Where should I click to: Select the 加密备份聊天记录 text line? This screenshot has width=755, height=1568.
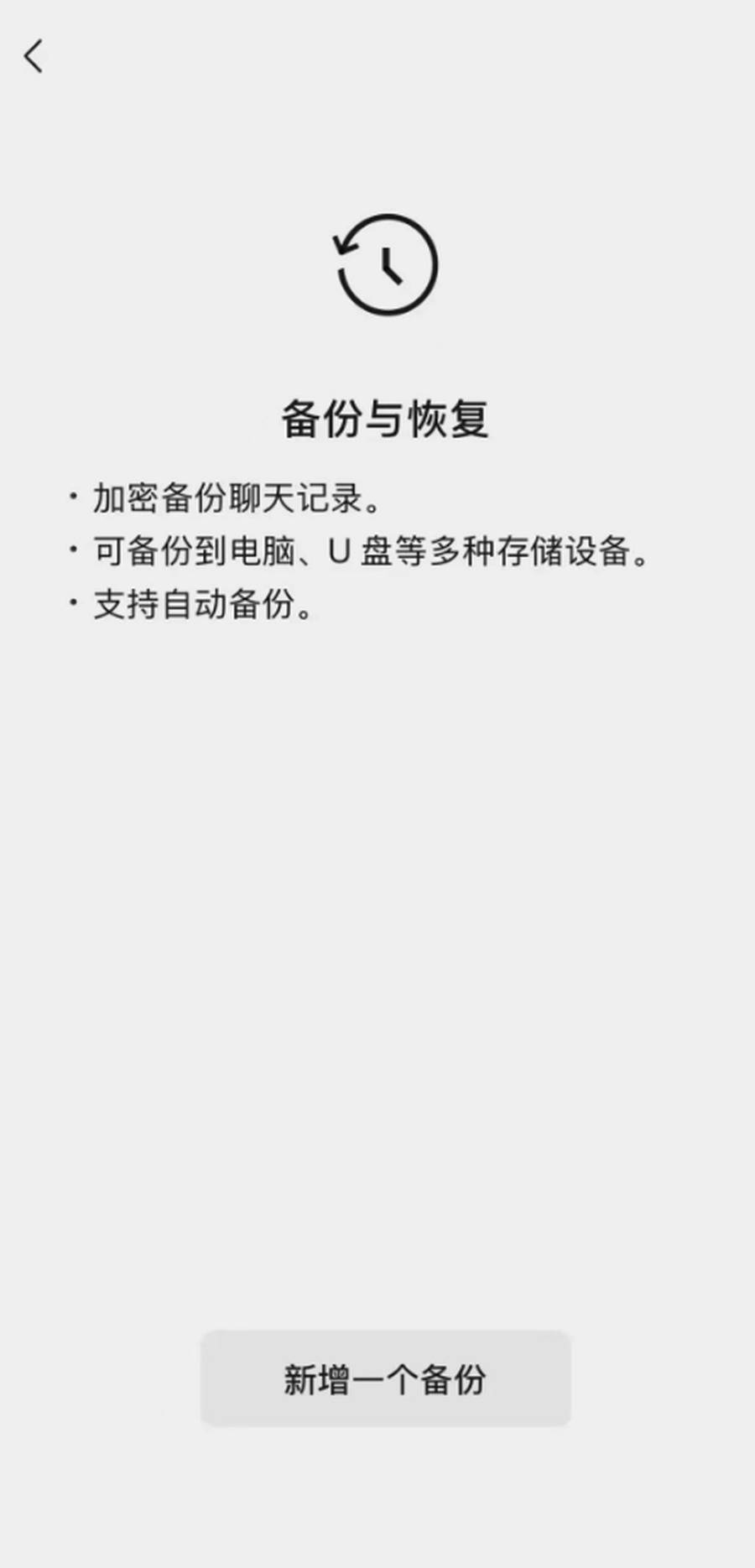tap(237, 497)
